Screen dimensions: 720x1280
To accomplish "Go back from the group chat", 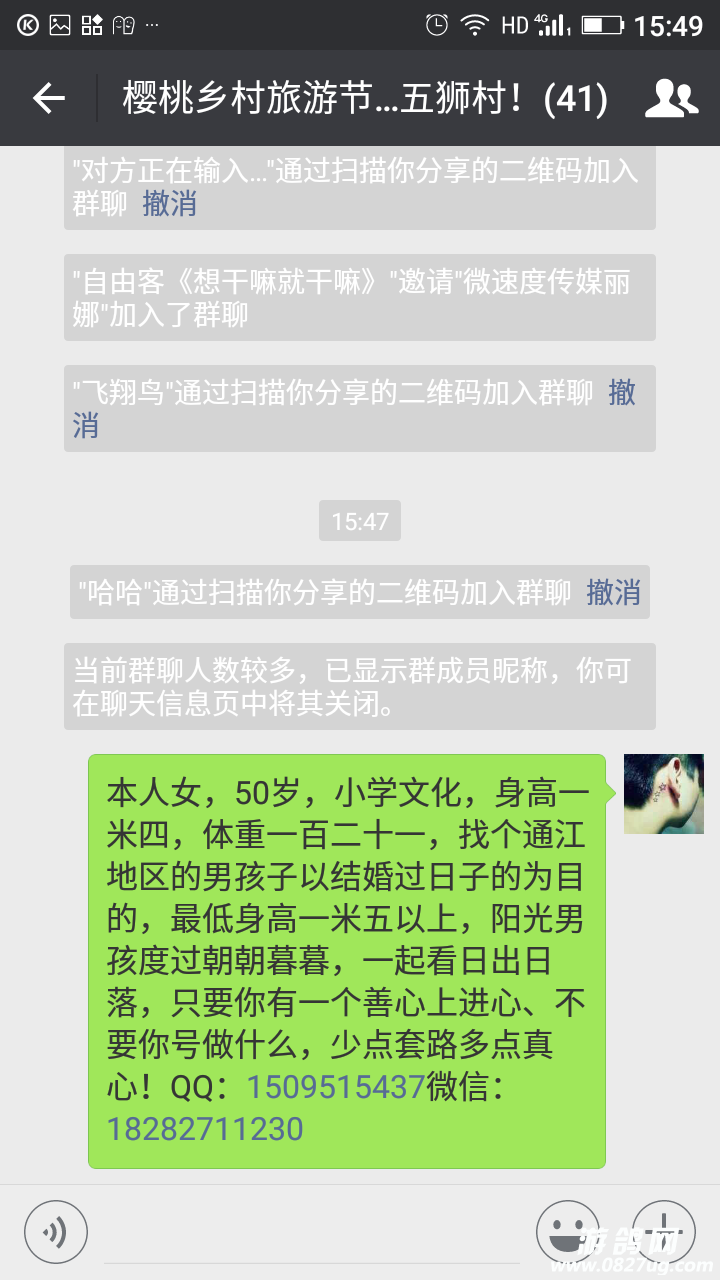I will click(x=48, y=98).
